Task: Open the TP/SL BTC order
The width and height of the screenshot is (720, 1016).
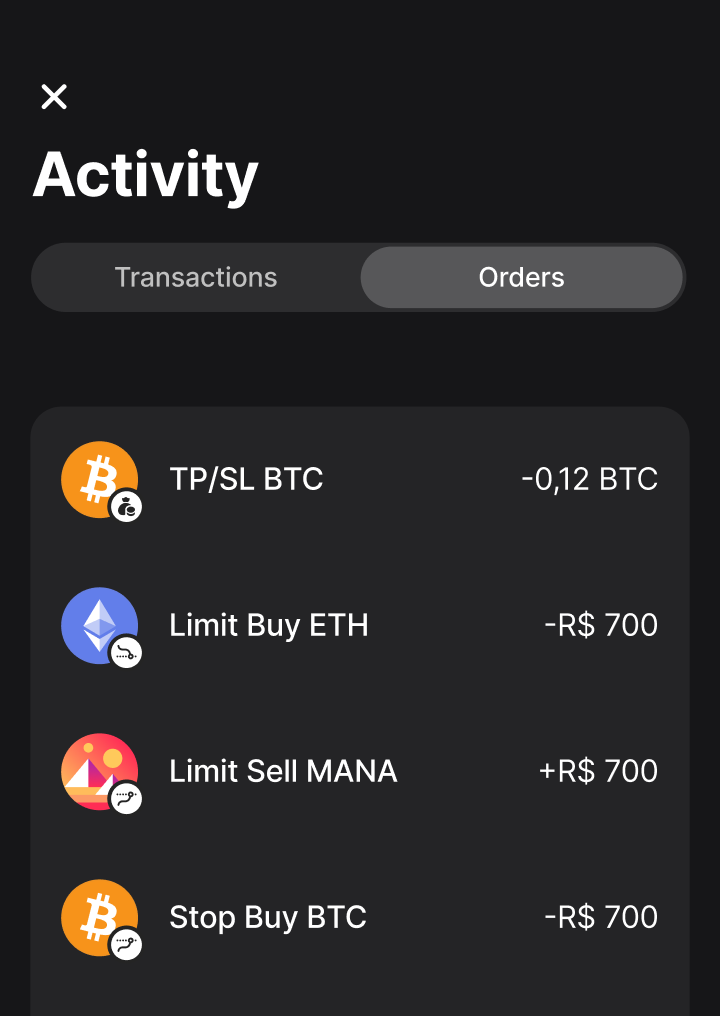Action: (360, 480)
